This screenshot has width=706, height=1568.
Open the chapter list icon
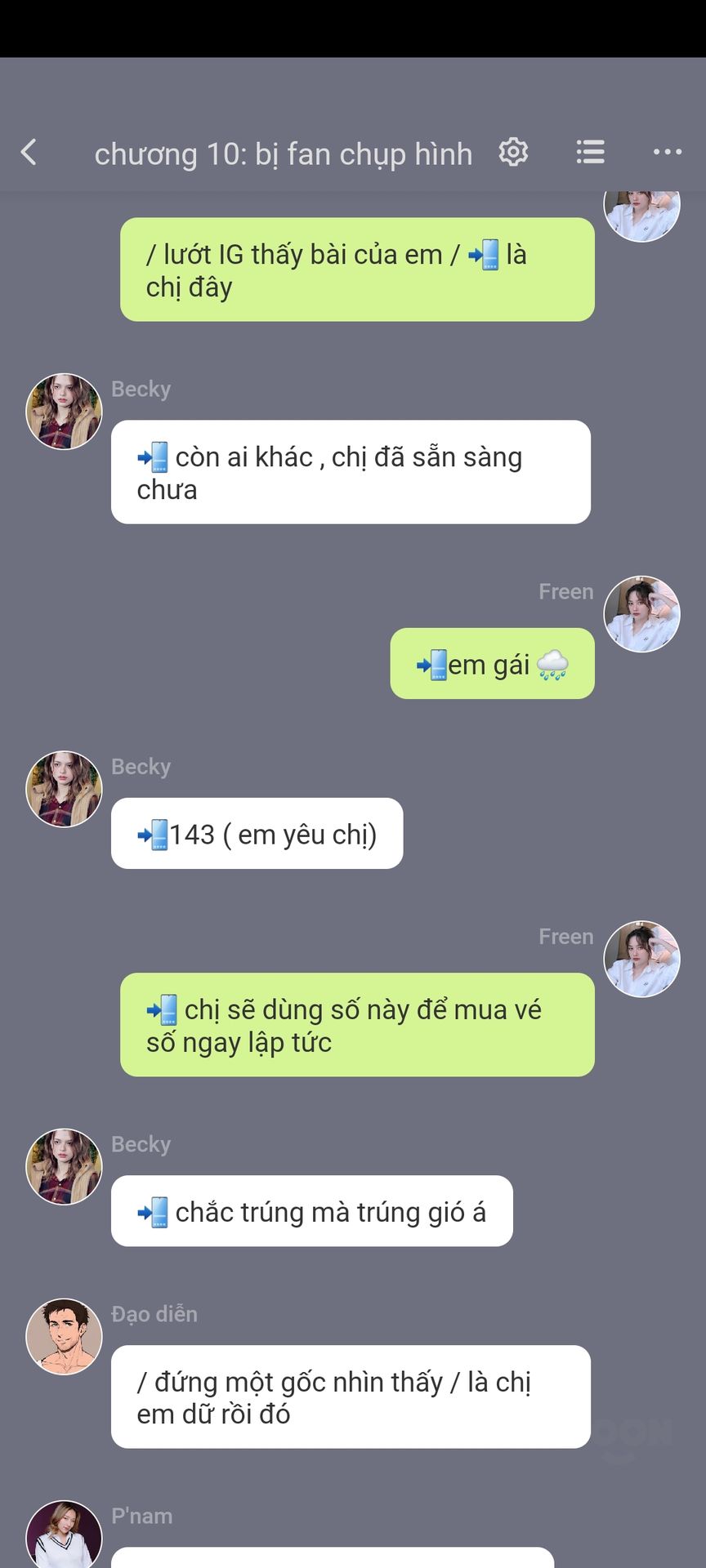(x=590, y=152)
